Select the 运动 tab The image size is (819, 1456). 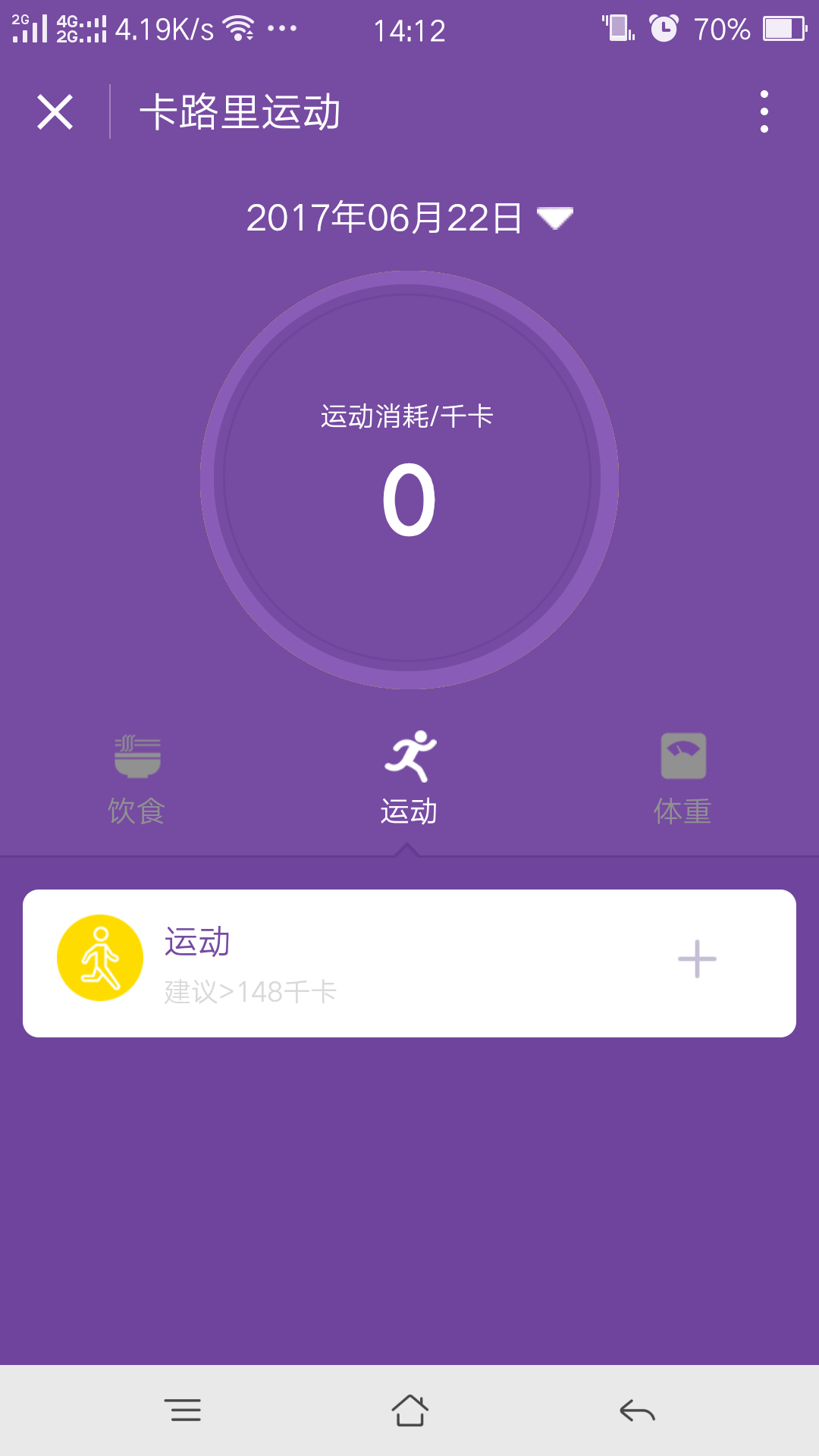(x=409, y=780)
